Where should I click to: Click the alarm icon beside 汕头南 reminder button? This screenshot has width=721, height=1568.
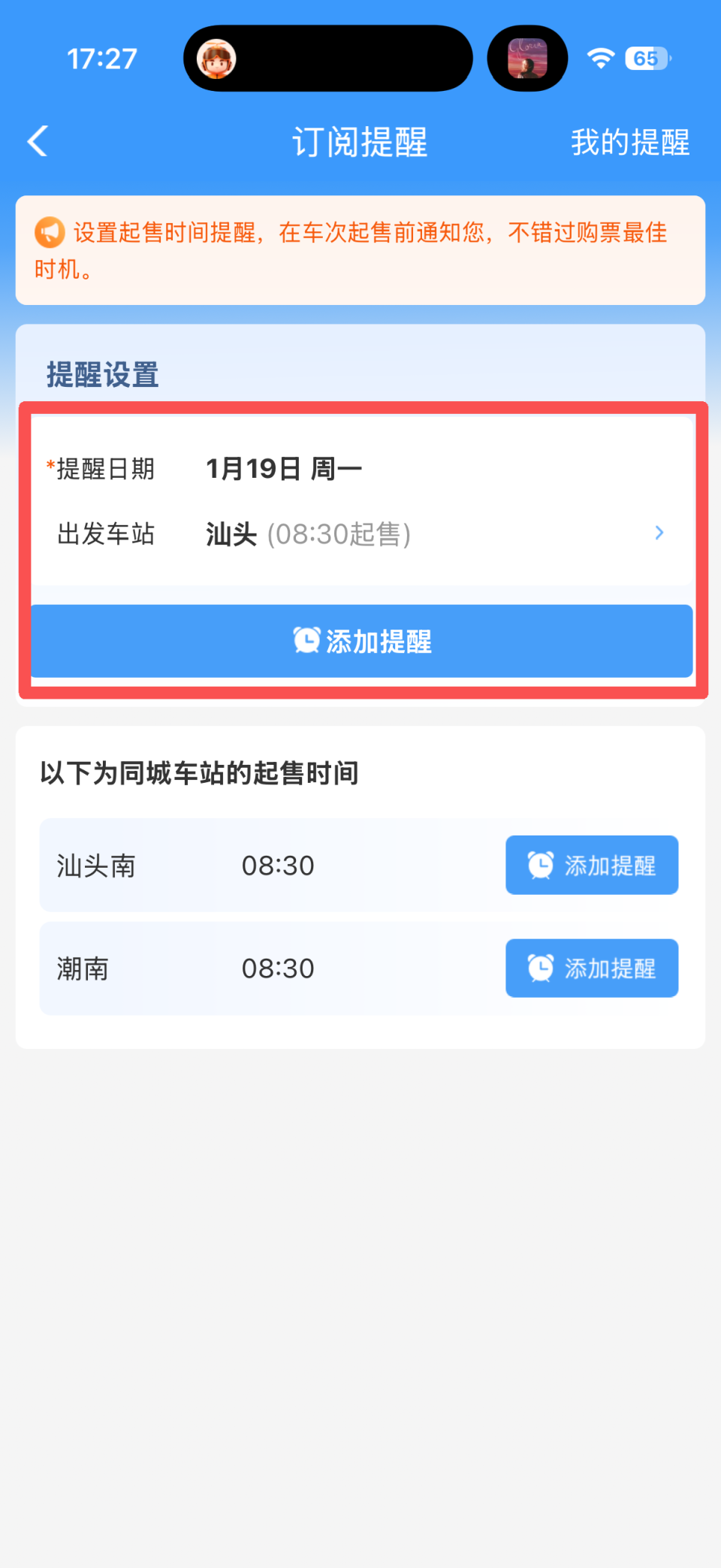(x=538, y=865)
